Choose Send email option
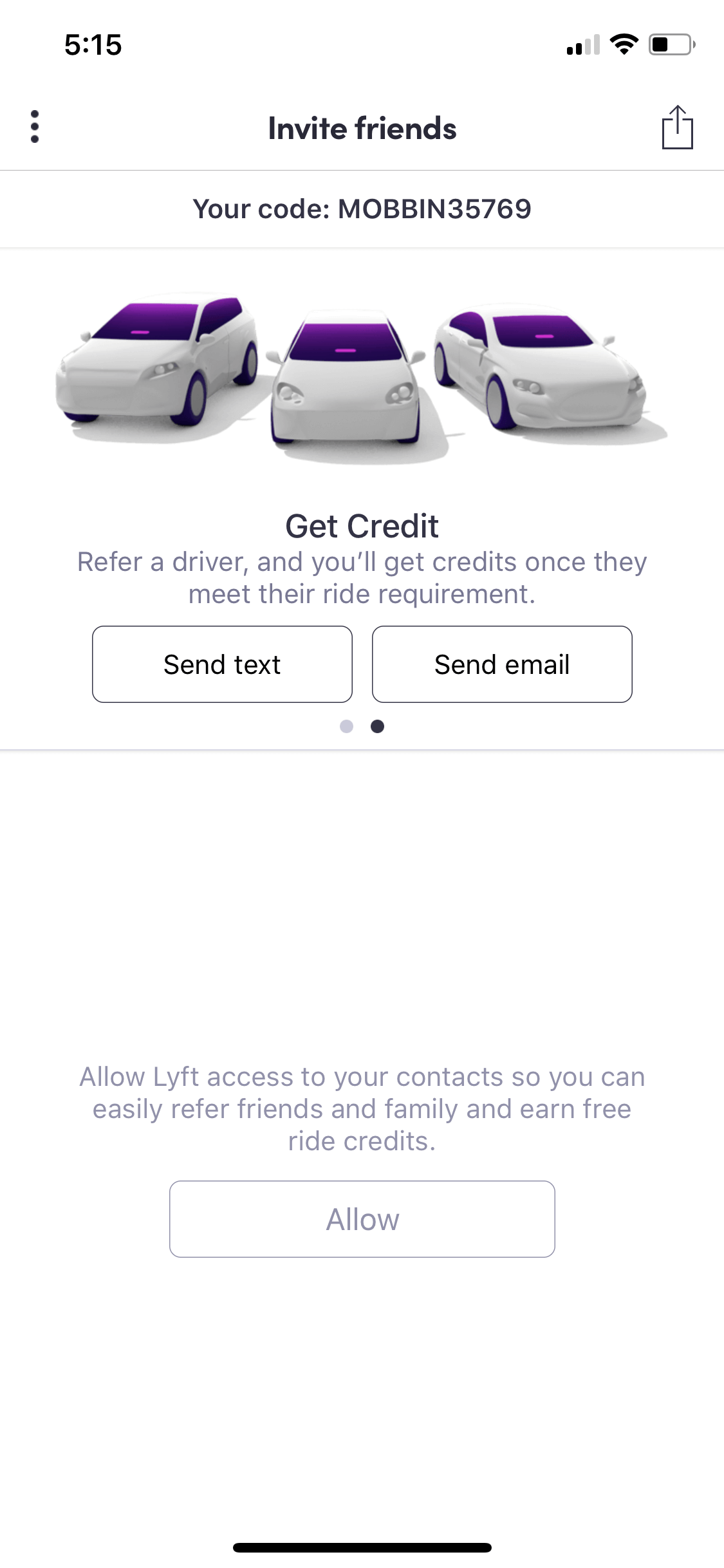This screenshot has width=724, height=1568. click(x=502, y=664)
